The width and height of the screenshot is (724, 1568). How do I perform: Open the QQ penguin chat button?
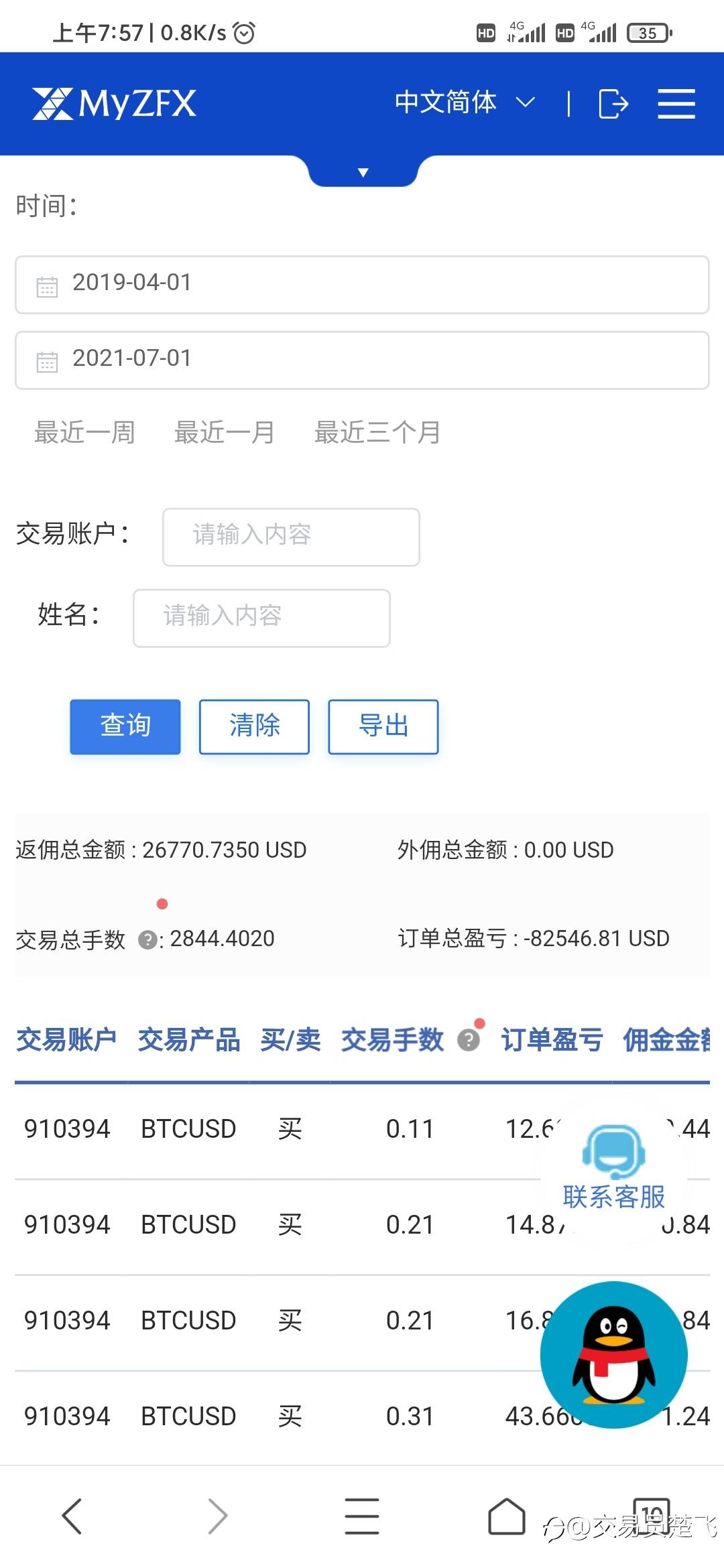coord(613,1355)
